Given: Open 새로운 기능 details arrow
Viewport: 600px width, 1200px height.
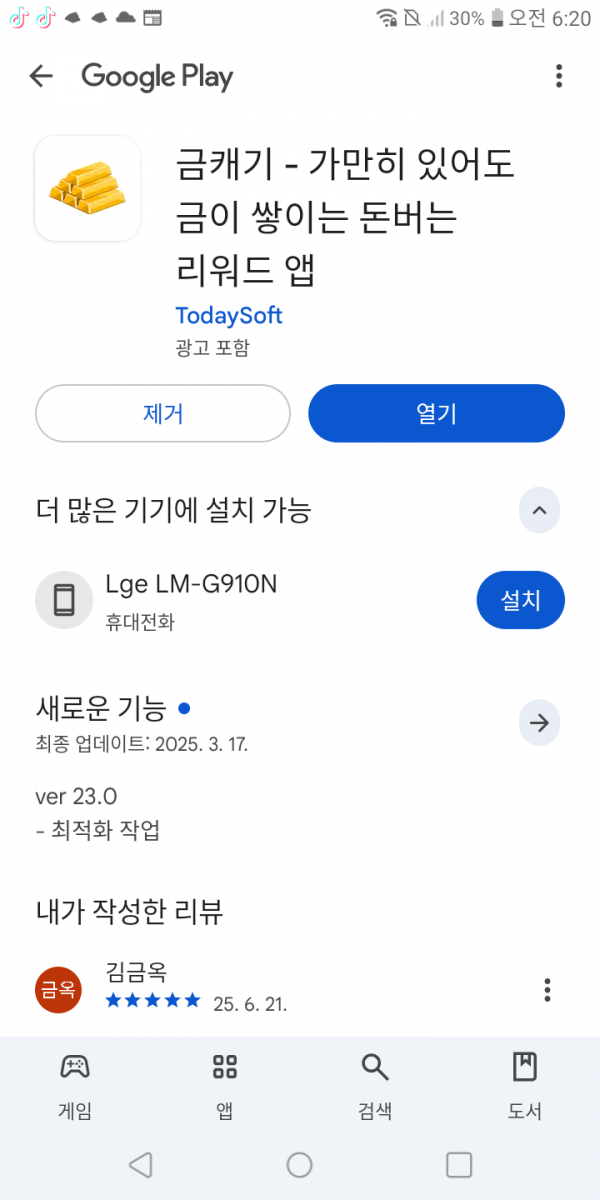Looking at the screenshot, I should pyautogui.click(x=540, y=723).
